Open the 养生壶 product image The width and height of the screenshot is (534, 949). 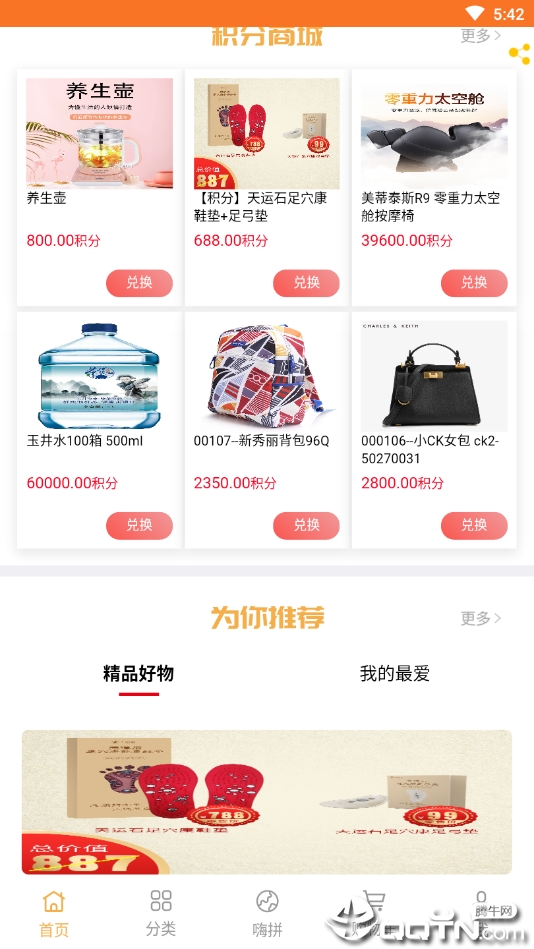tap(99, 133)
